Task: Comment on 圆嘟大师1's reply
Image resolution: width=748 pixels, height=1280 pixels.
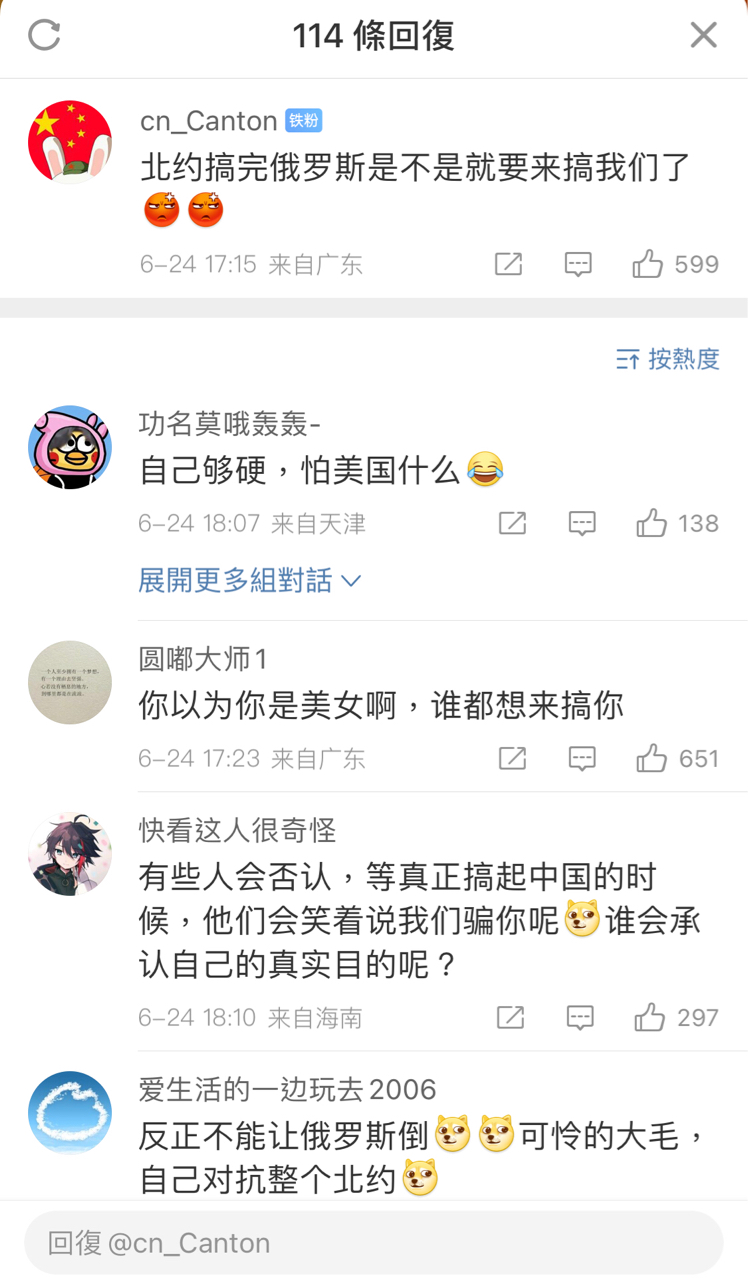Action: 582,758
